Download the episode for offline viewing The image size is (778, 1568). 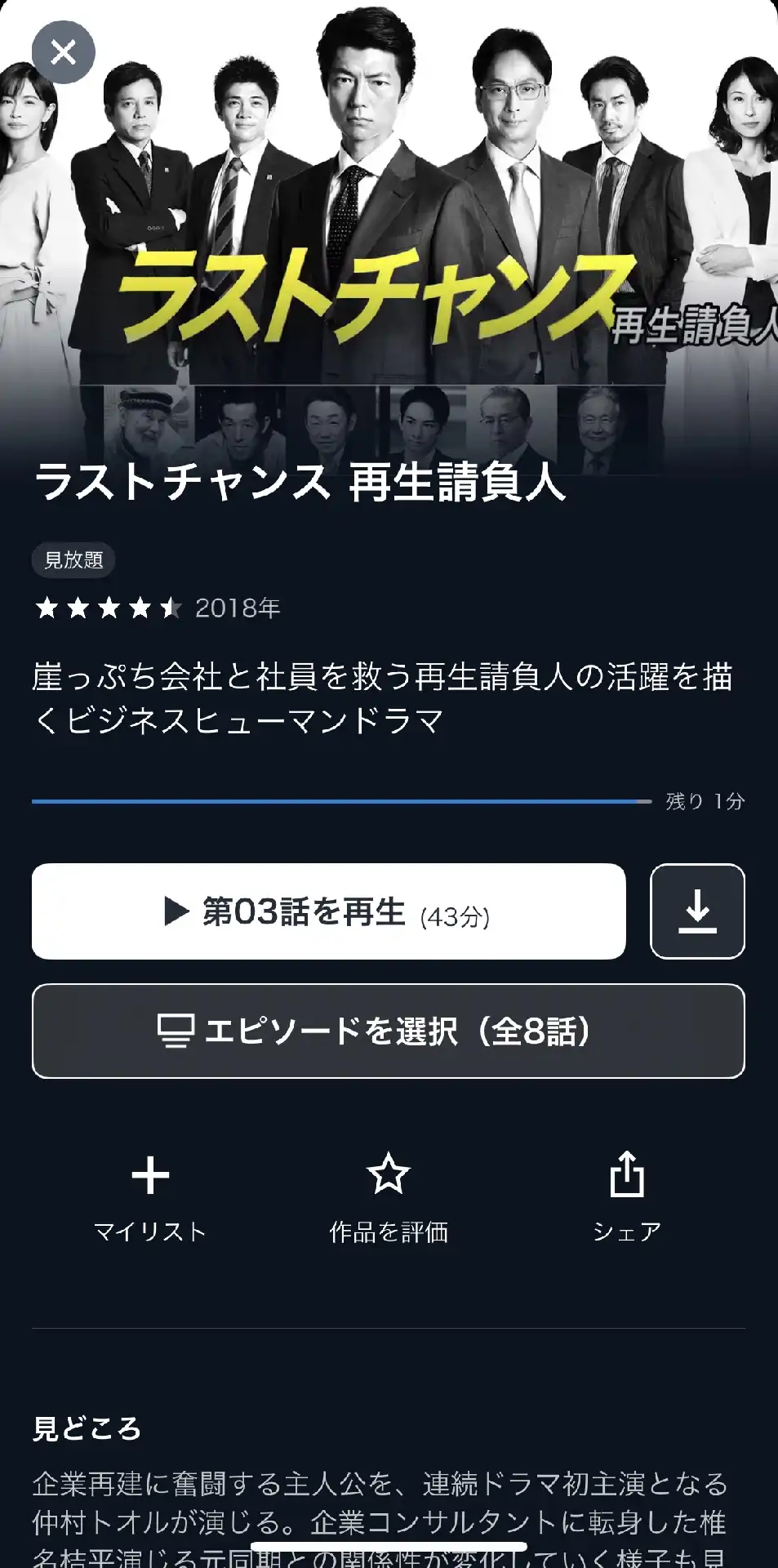(x=697, y=911)
